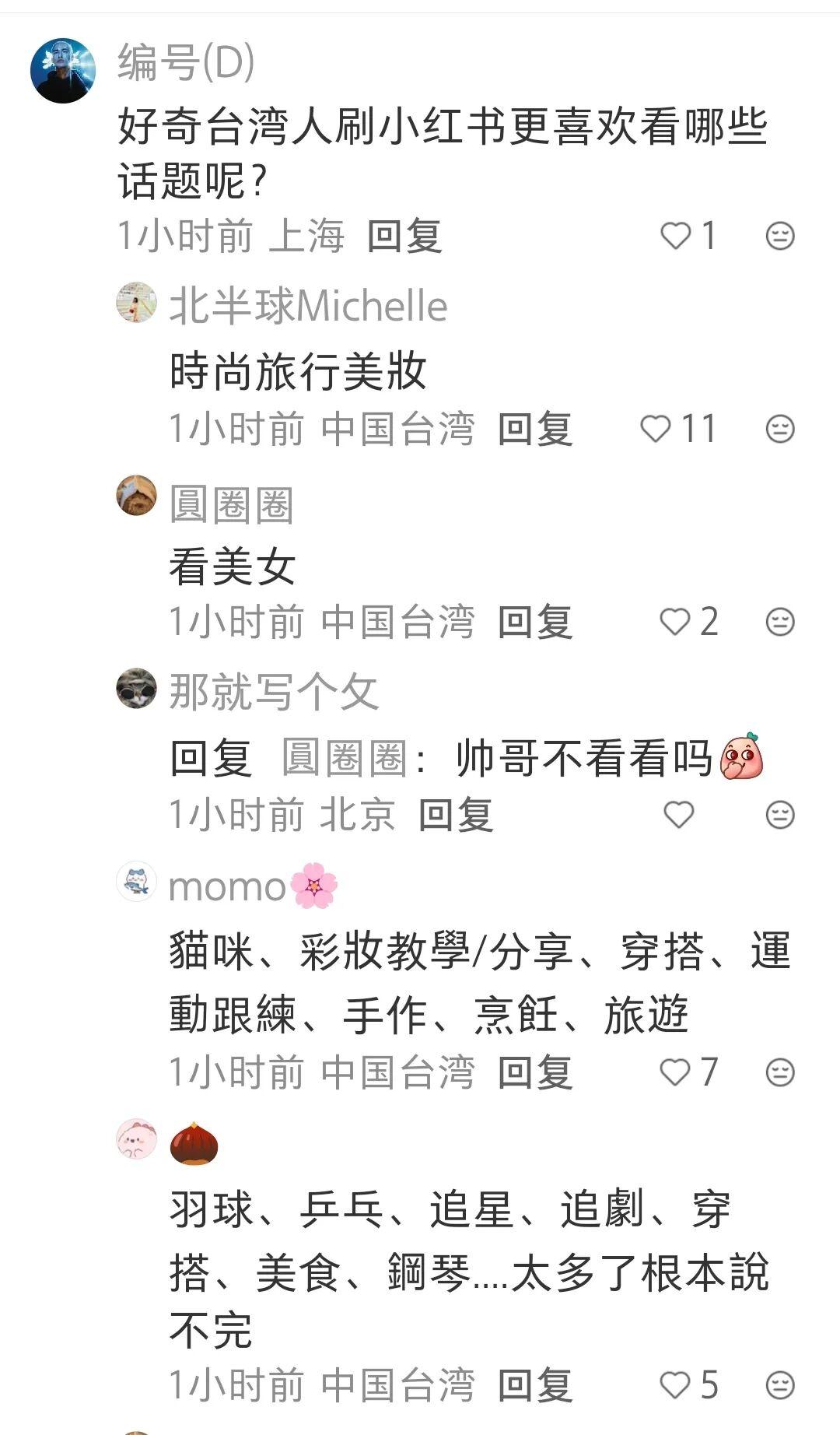
Task: Reply to 编号(D)'s comment
Action: 404,236
